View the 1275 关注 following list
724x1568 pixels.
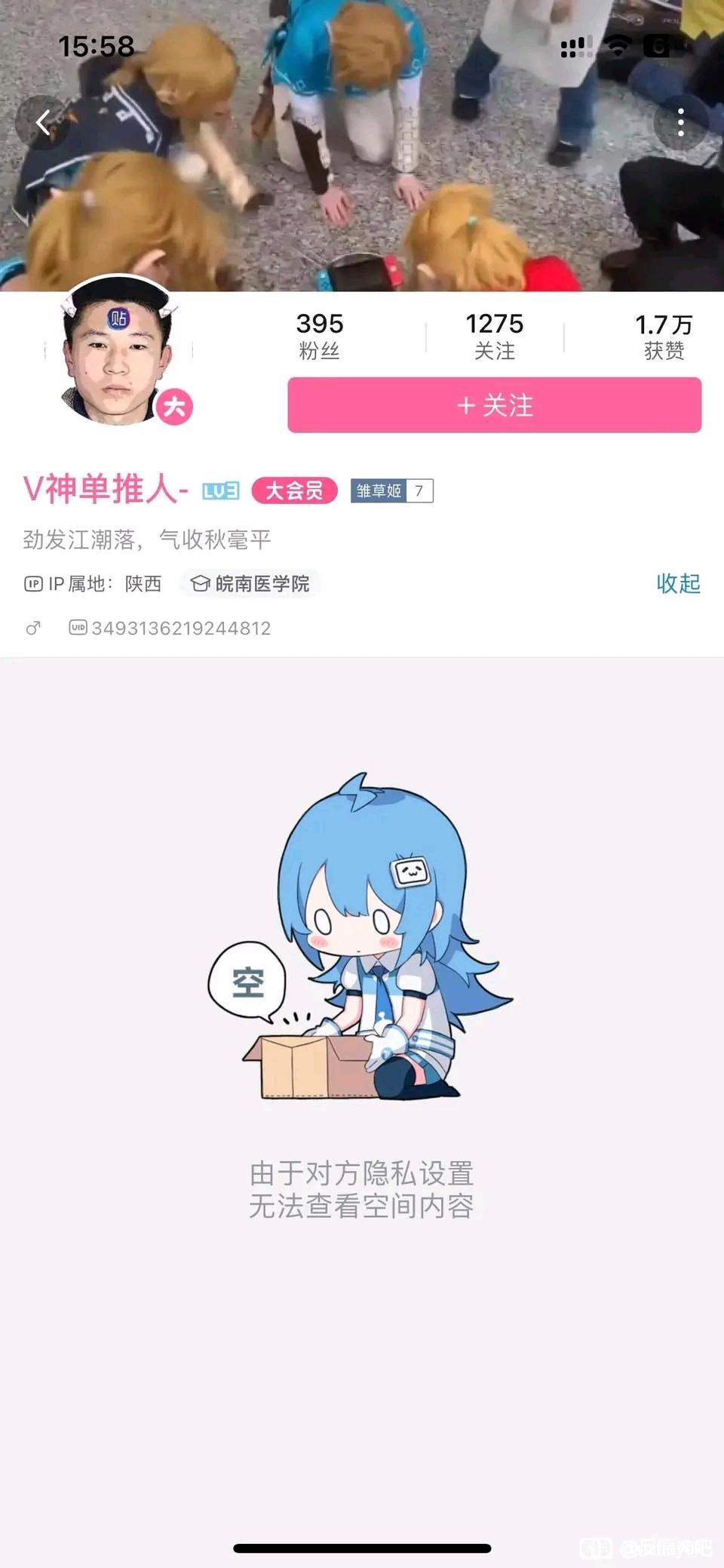click(494, 336)
